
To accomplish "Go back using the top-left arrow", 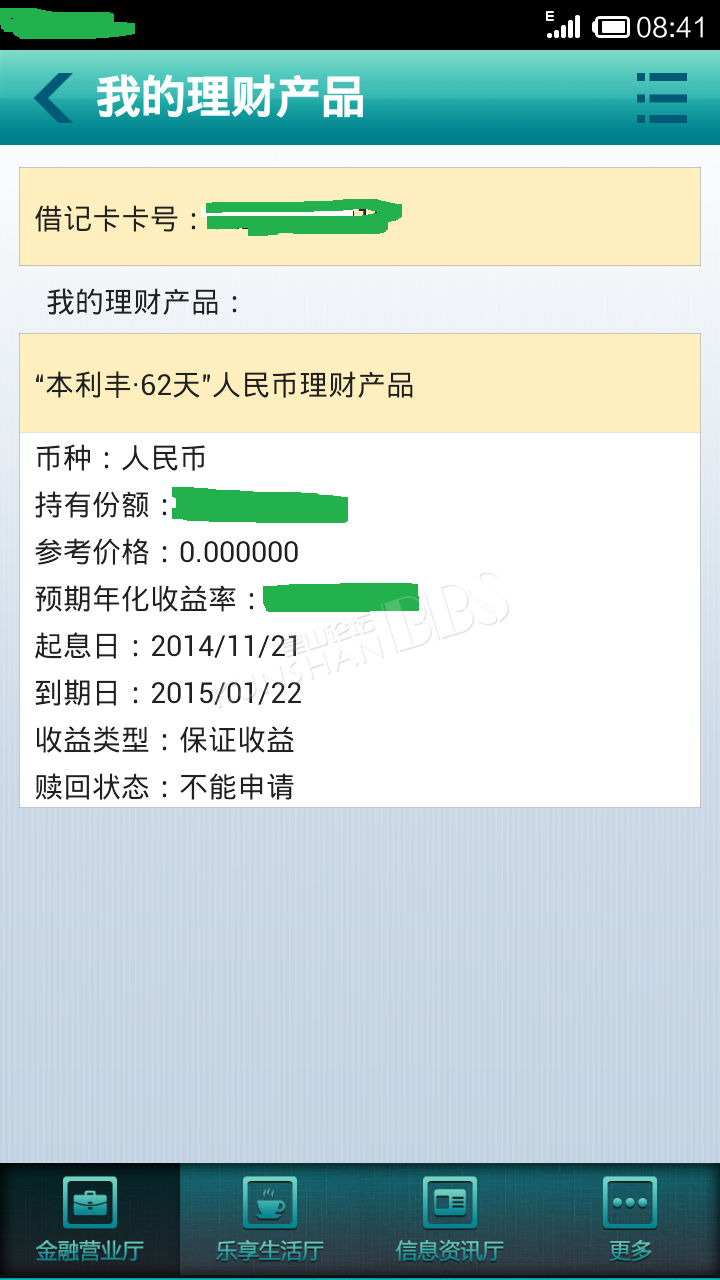I will pyautogui.click(x=54, y=98).
